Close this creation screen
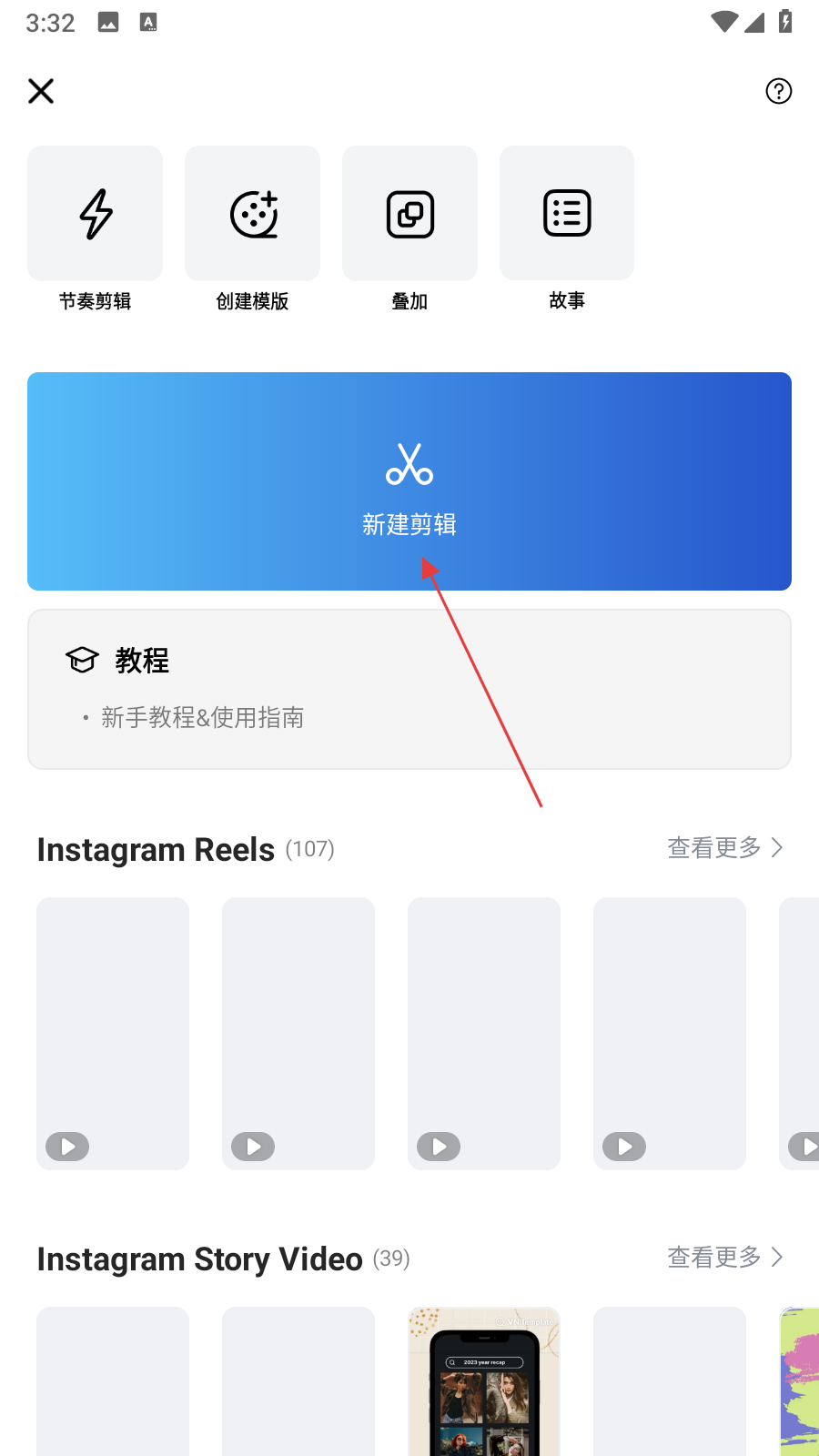The width and height of the screenshot is (819, 1456). (x=41, y=91)
